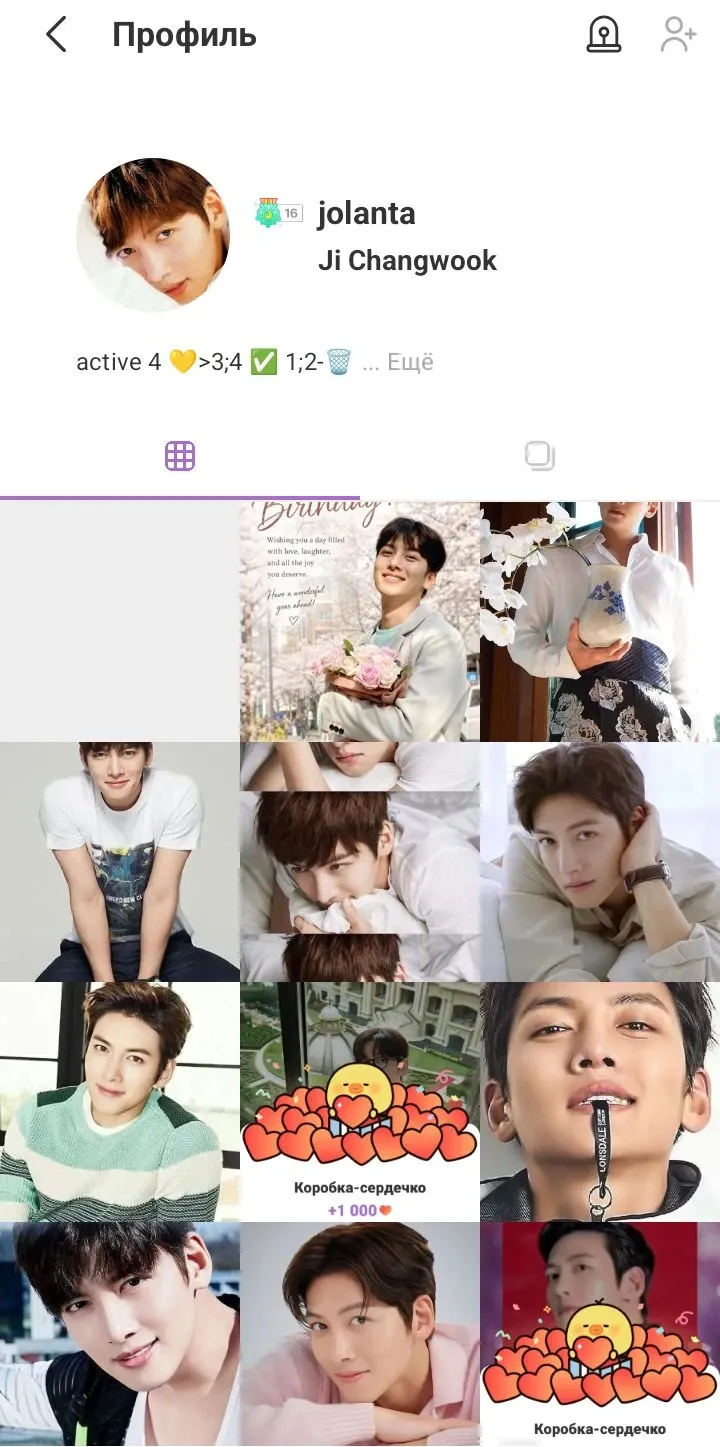Open the birthday greeting post with flowers
The image size is (720, 1447).
[360, 621]
